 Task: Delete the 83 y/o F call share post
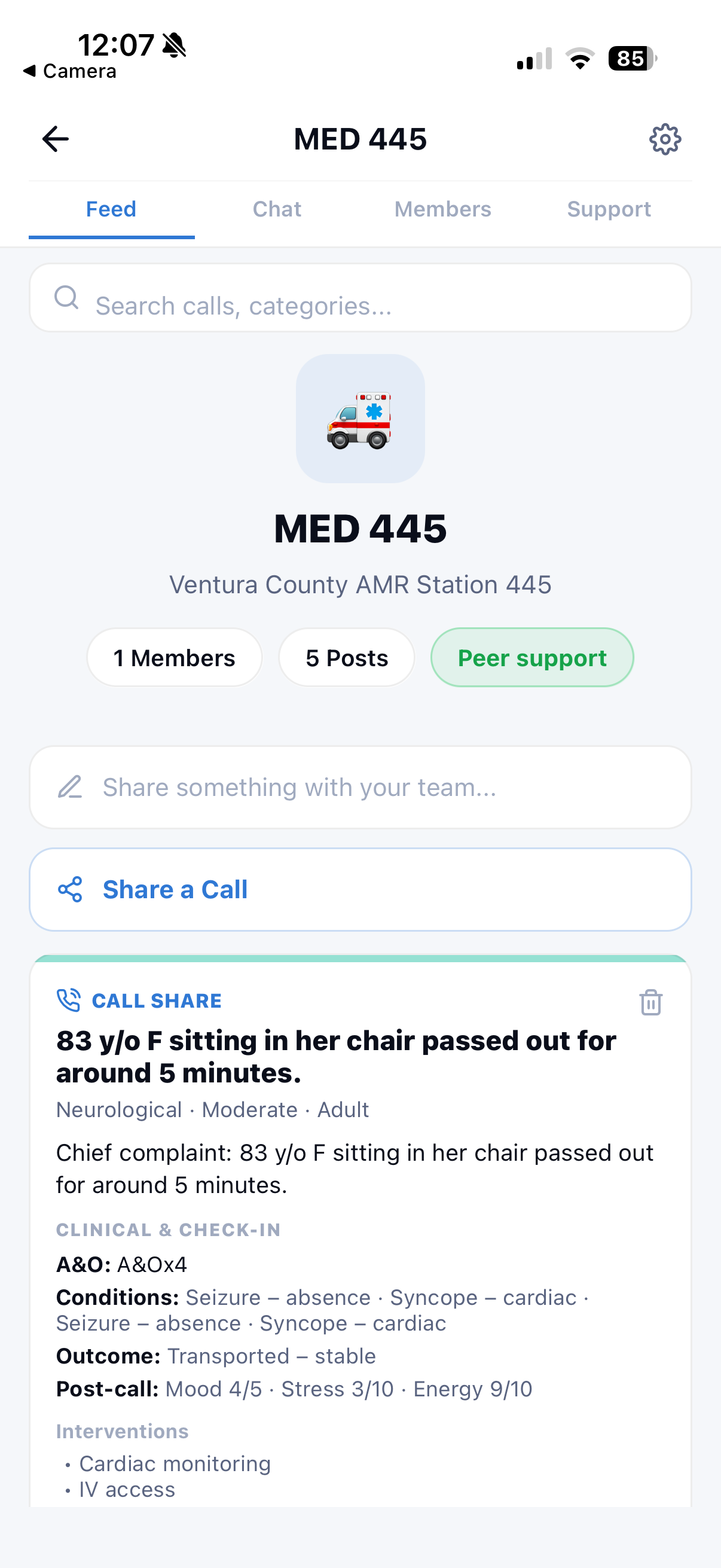click(650, 1002)
